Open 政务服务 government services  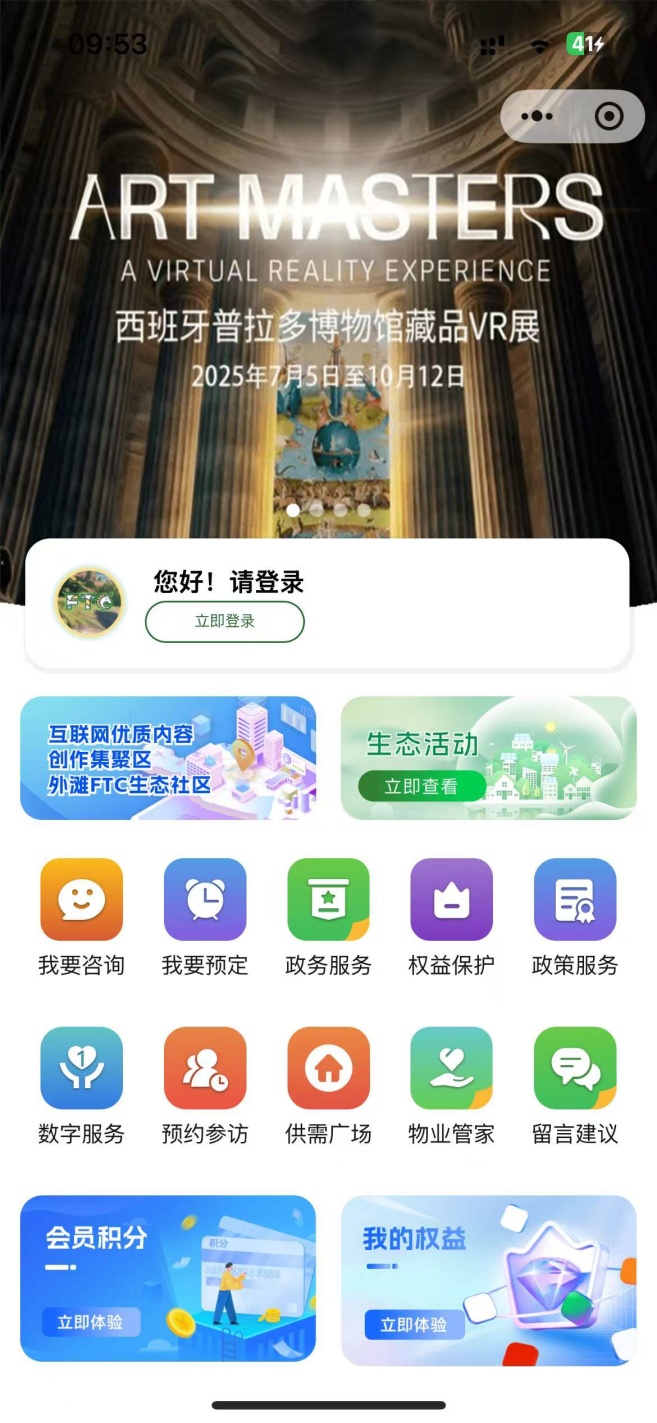pos(328,899)
